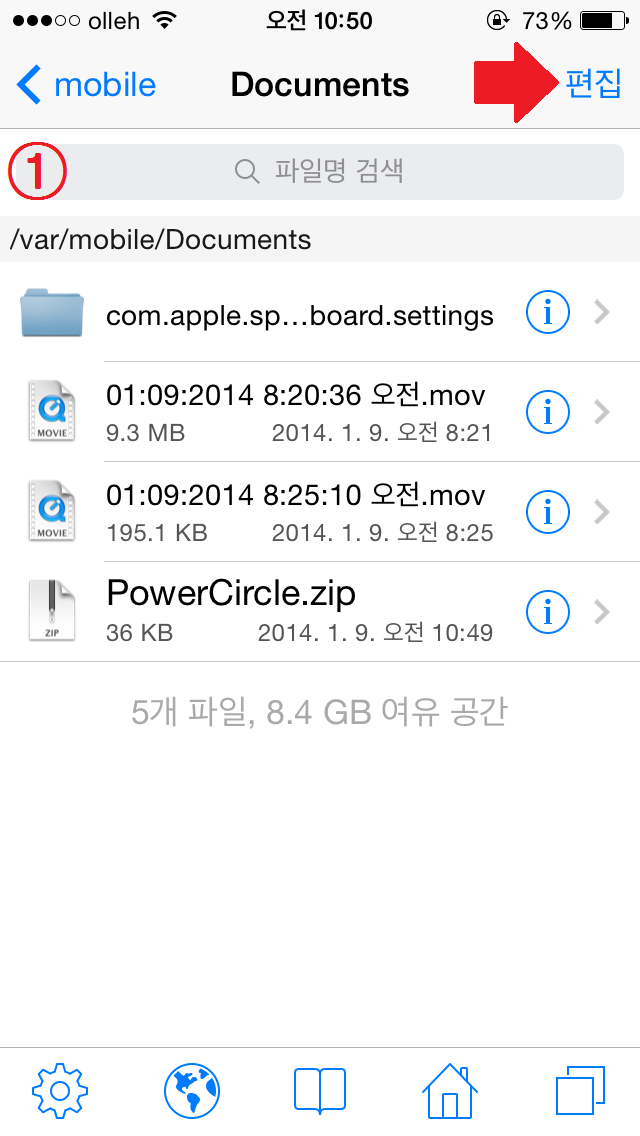Open the 8:25:10 오전.mov video file
The width and height of the screenshot is (640, 1136).
[x=295, y=511]
